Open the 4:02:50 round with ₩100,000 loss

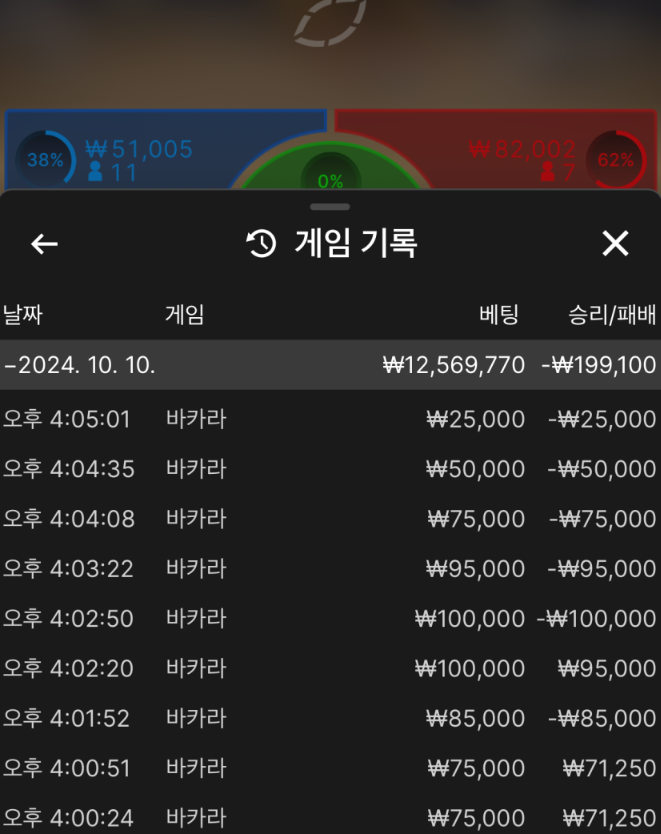pyautogui.click(x=330, y=619)
